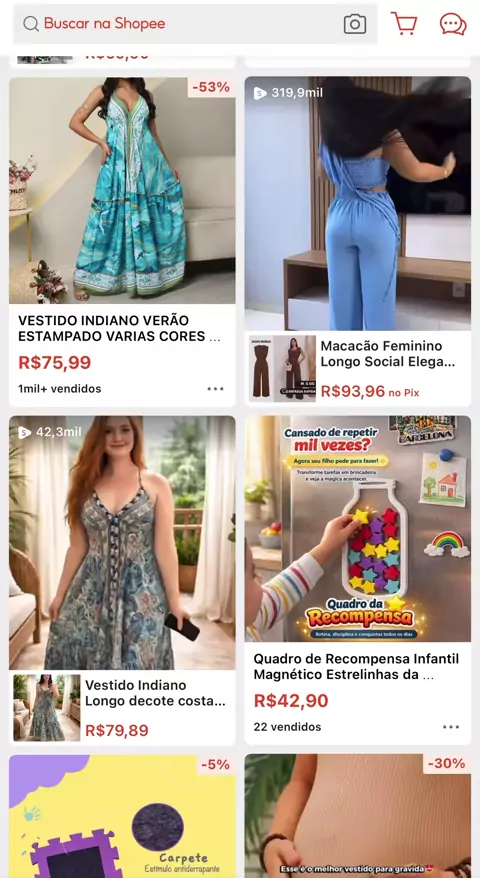Open the Macacão Feminino Longo Social video
Viewport: 480px width, 878px height.
357,204
